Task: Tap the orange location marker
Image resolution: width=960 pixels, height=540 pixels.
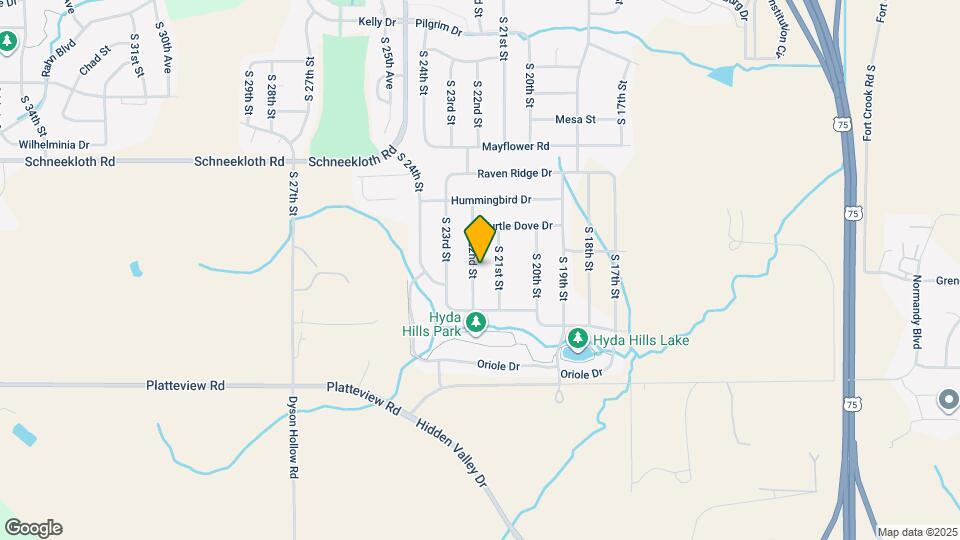Action: coord(480,239)
